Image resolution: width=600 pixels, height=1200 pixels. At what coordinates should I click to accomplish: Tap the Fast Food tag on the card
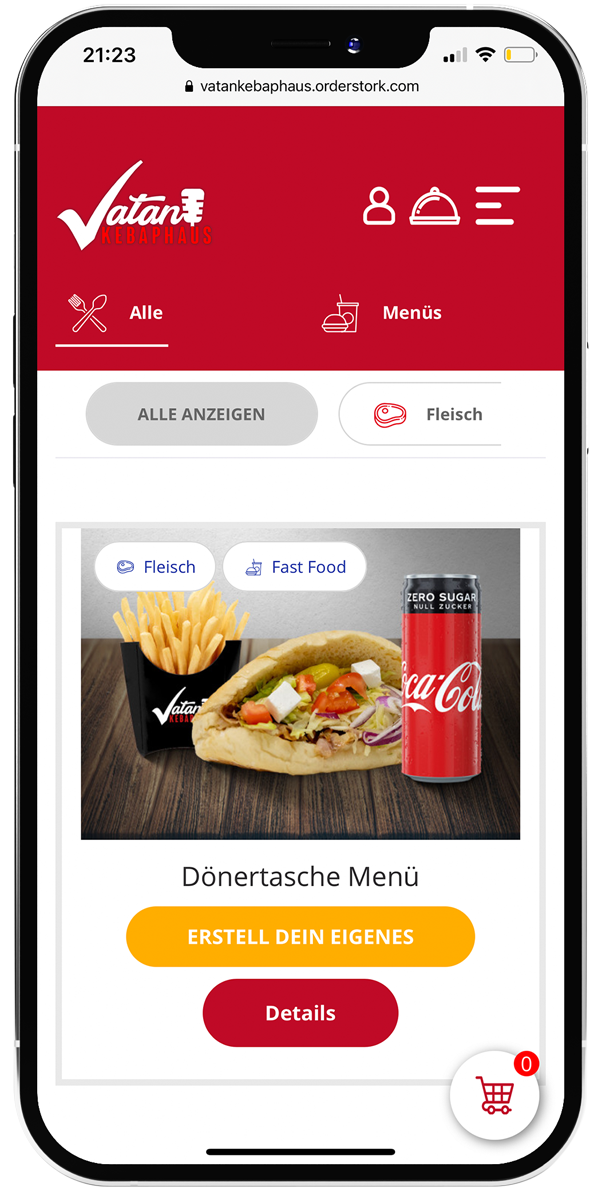(x=294, y=567)
